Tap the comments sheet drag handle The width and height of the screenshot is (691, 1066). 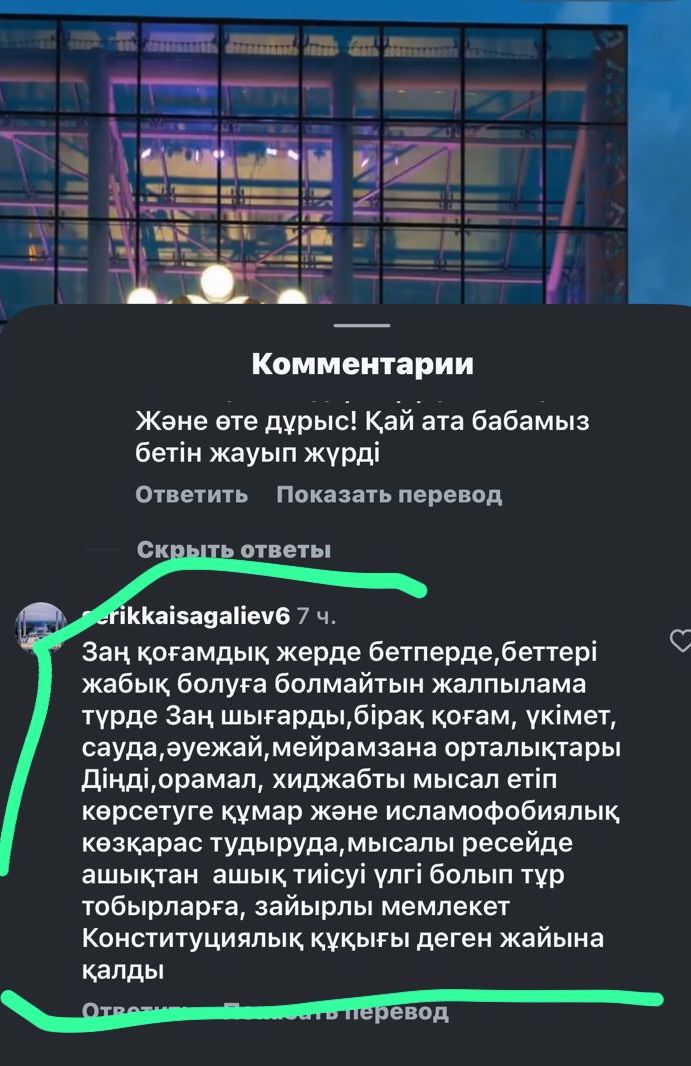coord(362,325)
